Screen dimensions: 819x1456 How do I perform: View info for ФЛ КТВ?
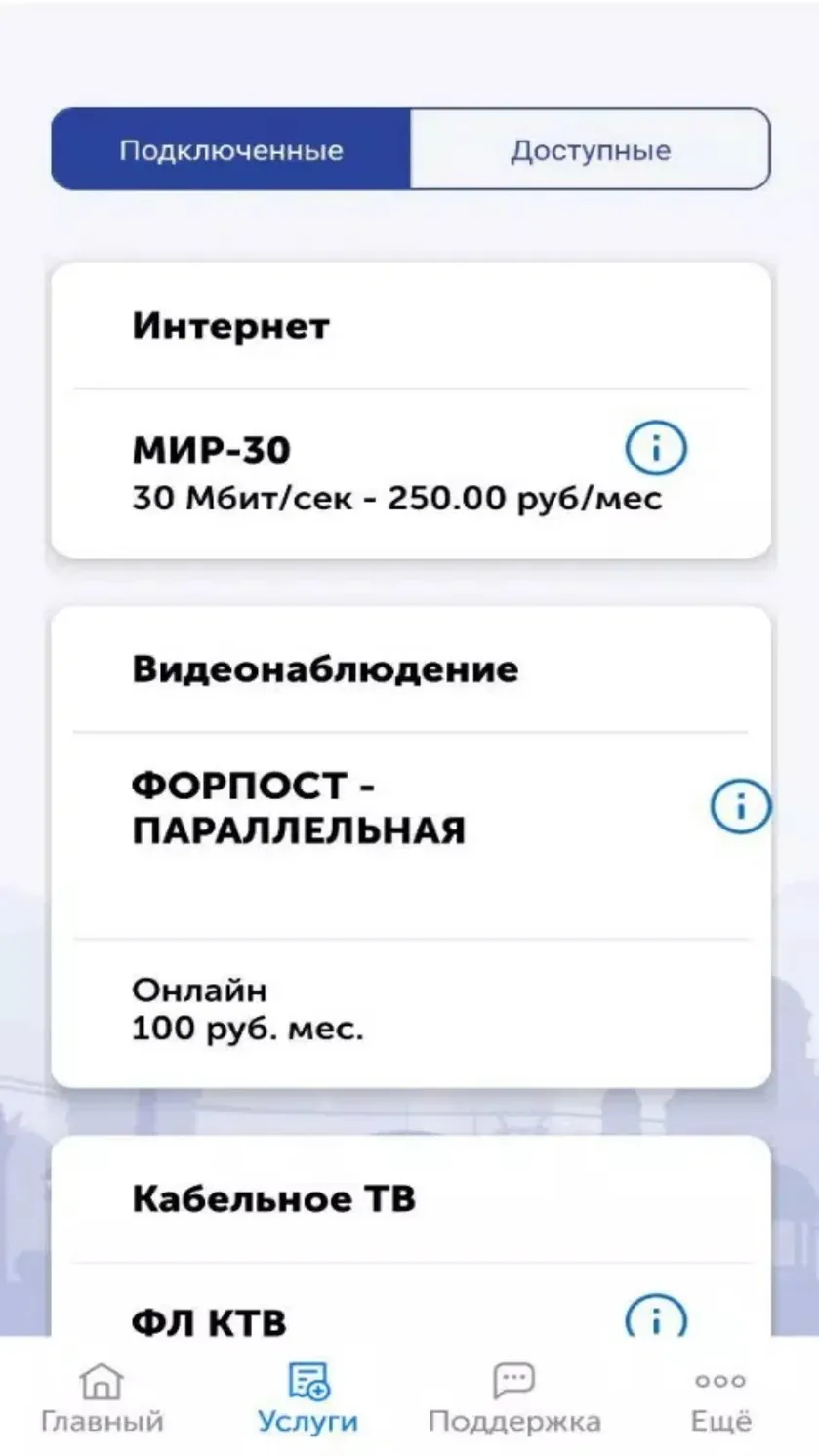656,1318
